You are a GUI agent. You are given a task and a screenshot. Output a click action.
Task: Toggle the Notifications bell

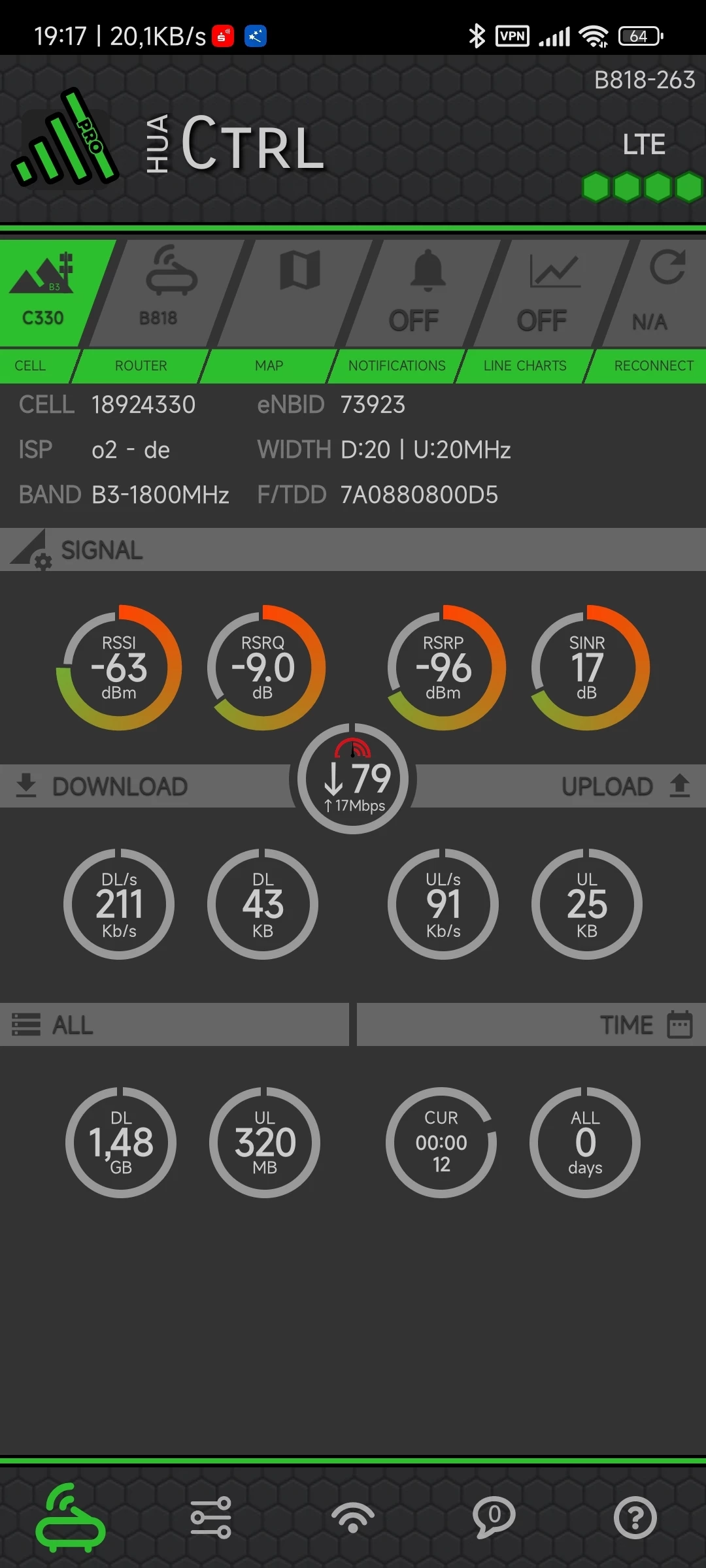(x=425, y=294)
